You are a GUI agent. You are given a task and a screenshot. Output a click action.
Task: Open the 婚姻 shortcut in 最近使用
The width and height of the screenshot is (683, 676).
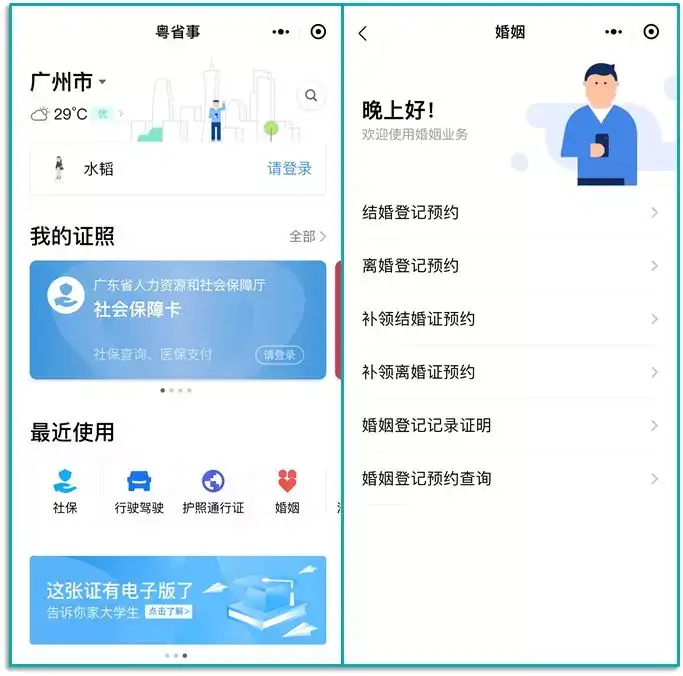click(287, 491)
